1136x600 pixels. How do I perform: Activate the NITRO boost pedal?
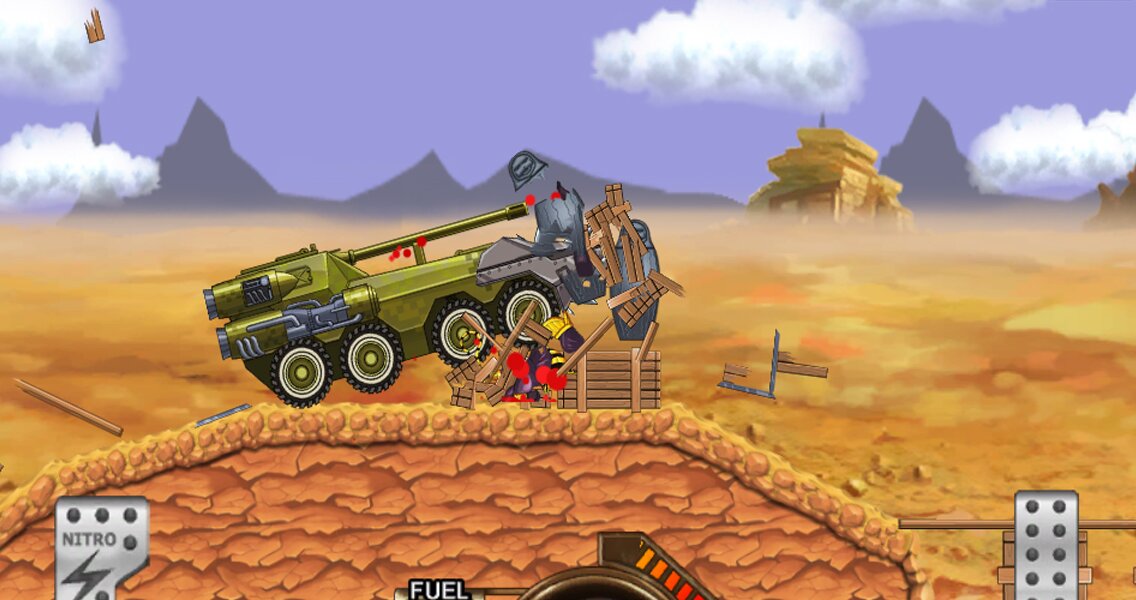(100, 548)
